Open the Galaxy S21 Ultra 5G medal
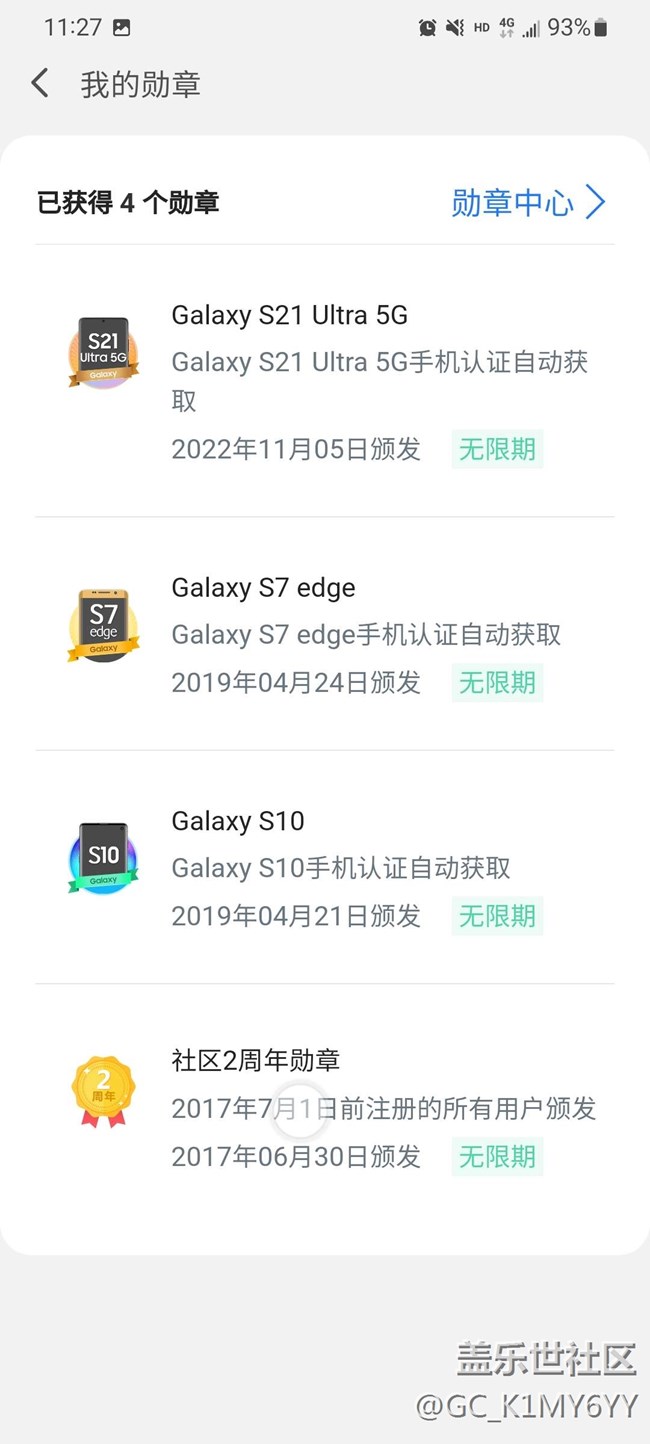Screen dimensions: 650x1444 [324, 381]
